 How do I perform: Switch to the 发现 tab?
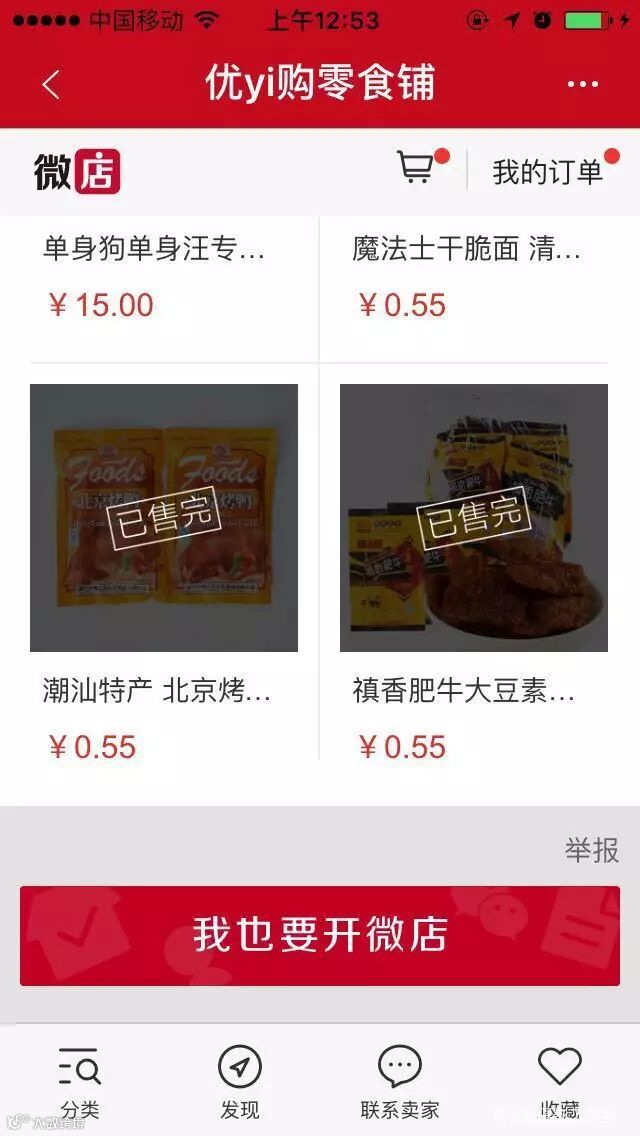click(240, 1082)
